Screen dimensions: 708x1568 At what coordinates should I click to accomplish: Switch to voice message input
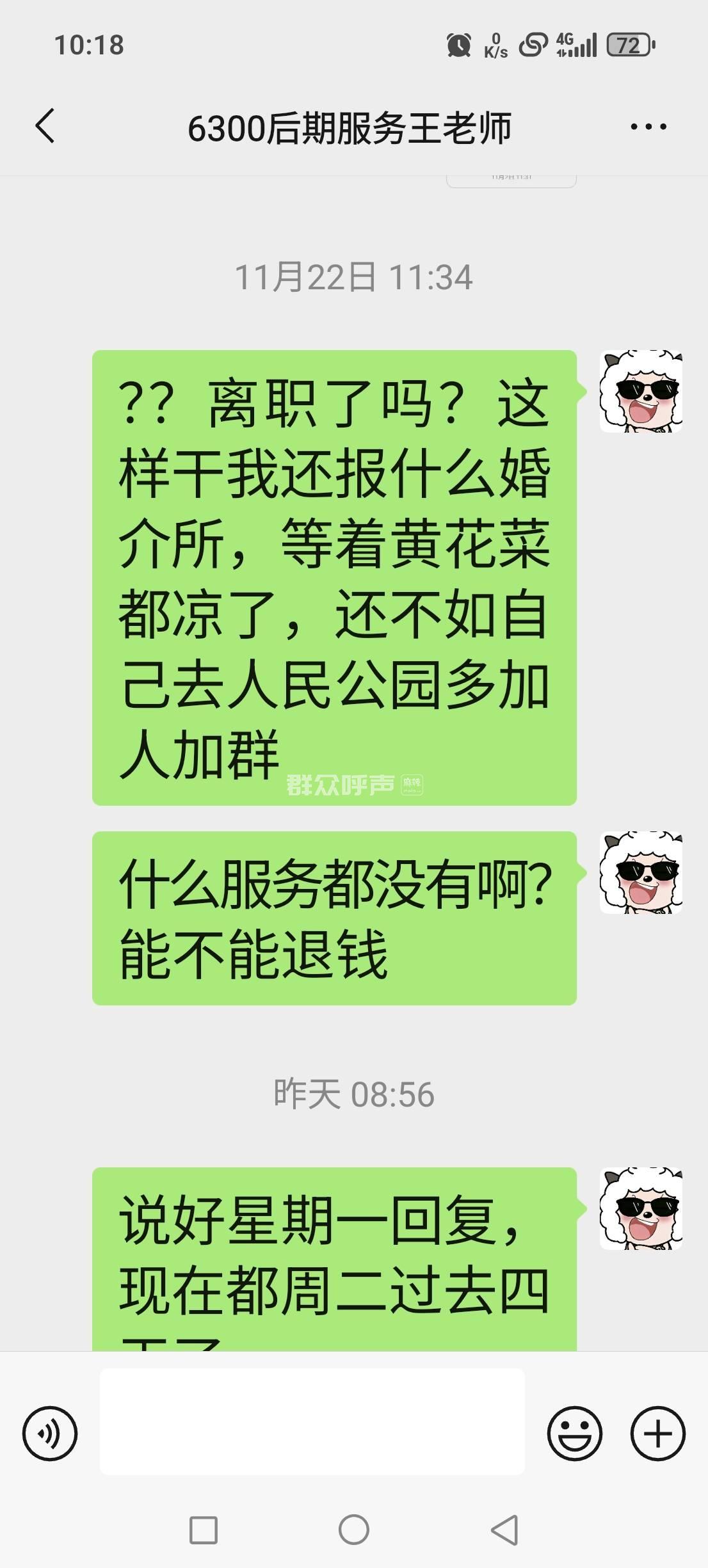tap(50, 1433)
